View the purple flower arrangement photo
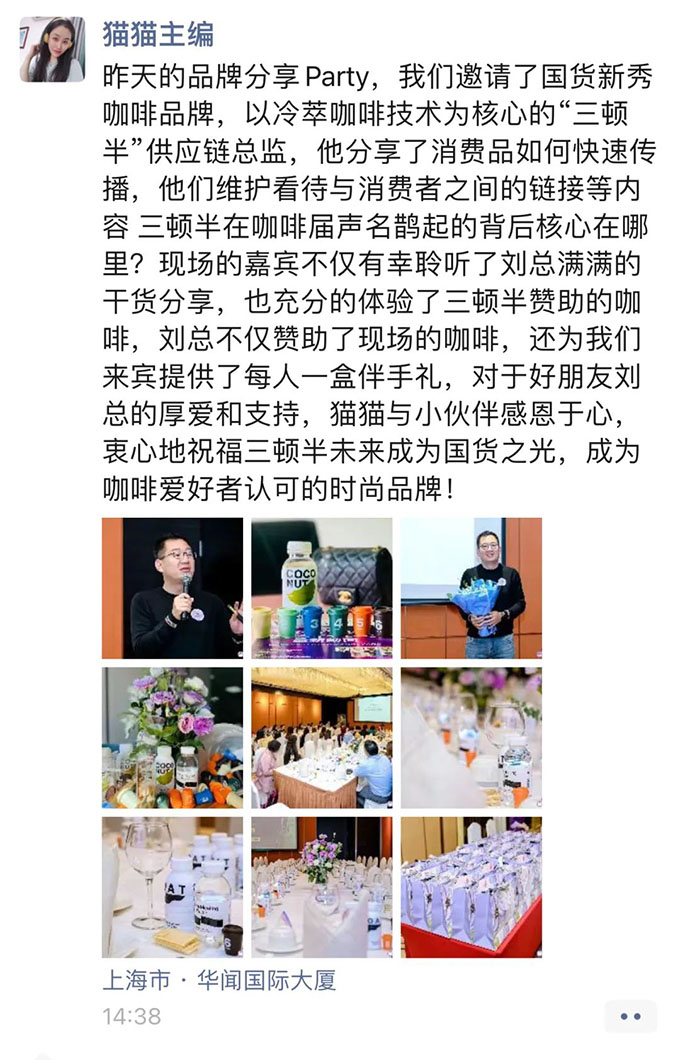 pyautogui.click(x=172, y=738)
